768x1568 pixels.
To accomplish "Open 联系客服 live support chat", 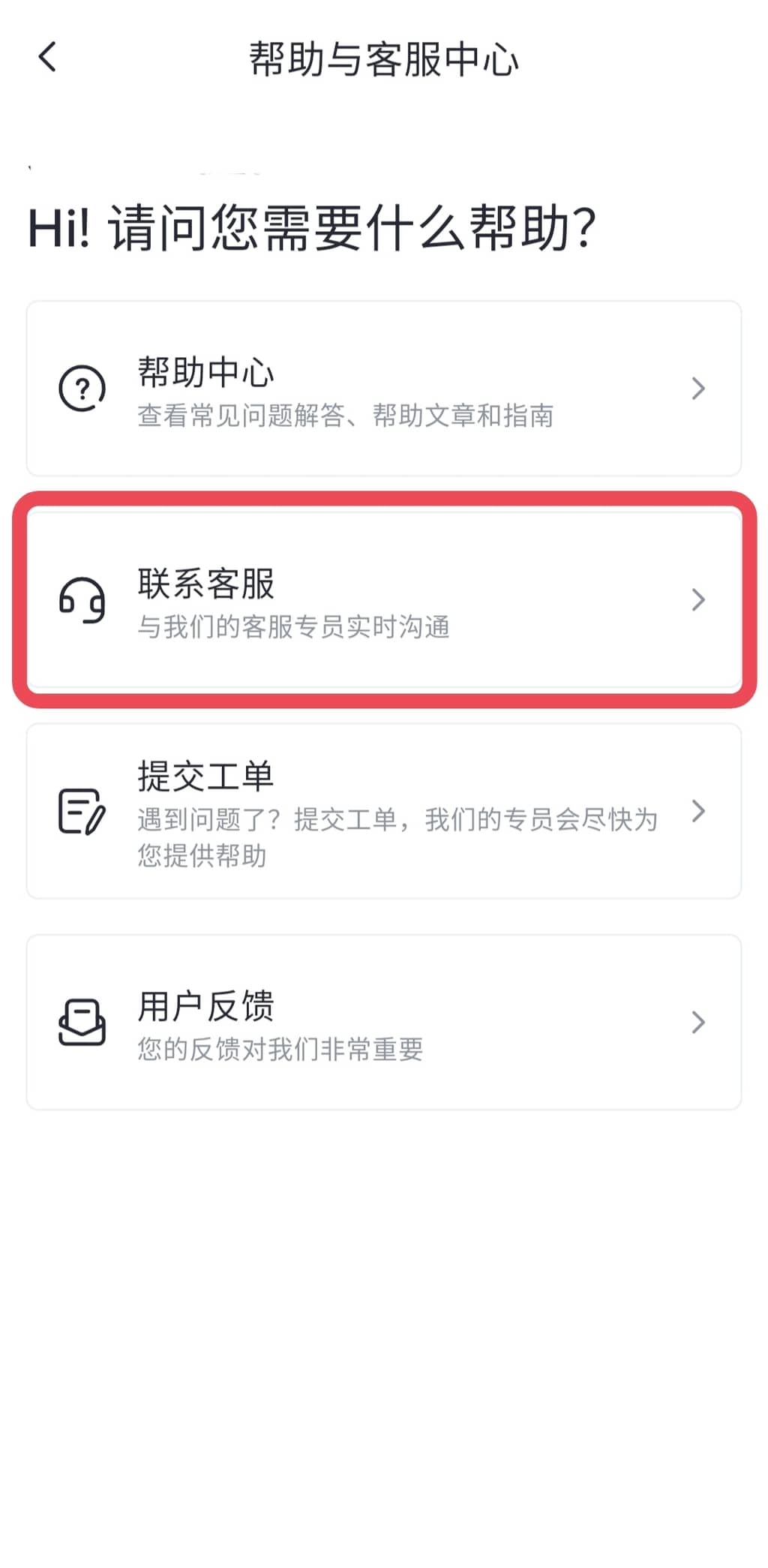I will click(x=383, y=599).
